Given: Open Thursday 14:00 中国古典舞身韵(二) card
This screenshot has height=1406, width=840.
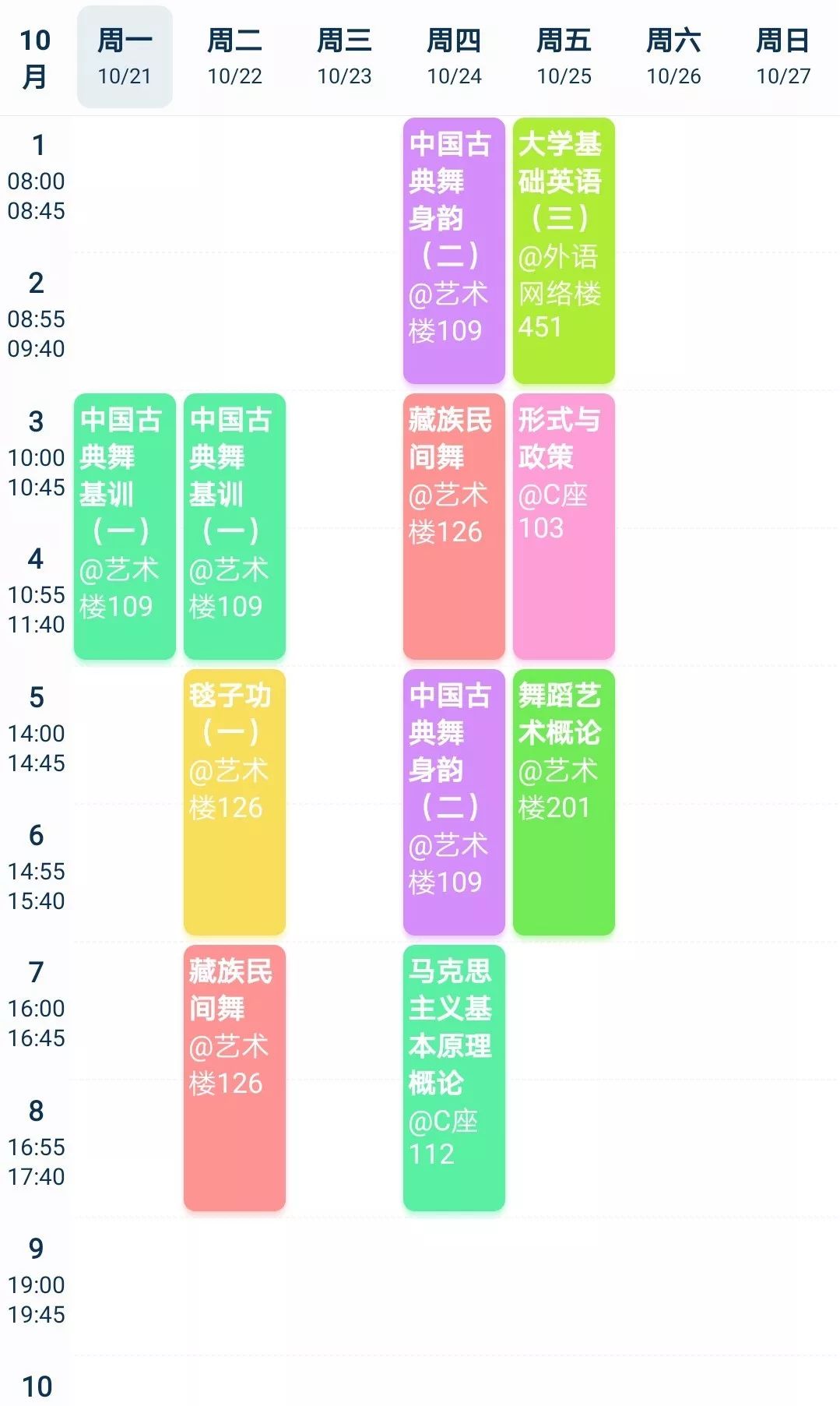Looking at the screenshot, I should 454,802.
